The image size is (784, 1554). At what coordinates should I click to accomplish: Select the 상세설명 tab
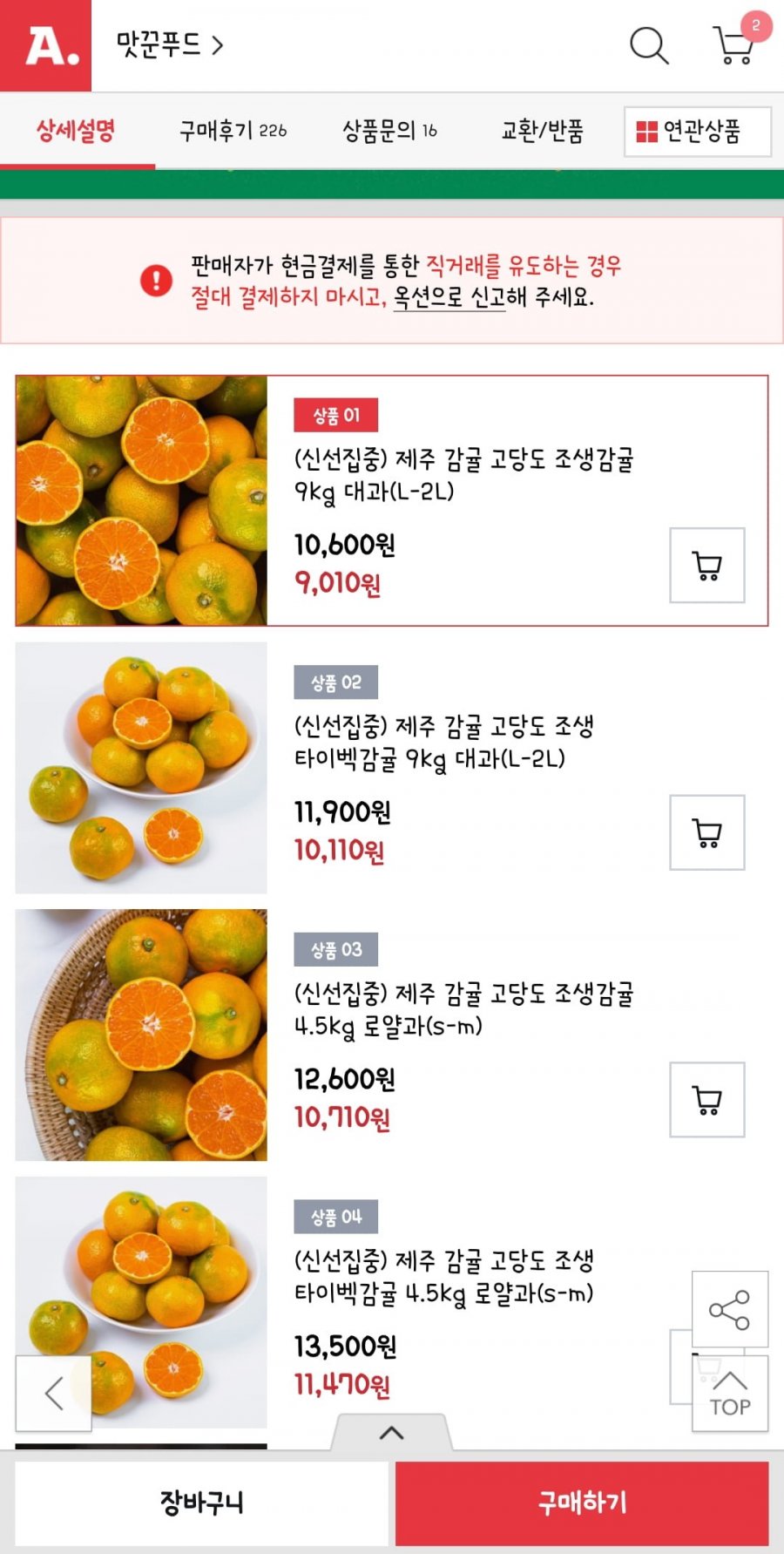point(76,131)
